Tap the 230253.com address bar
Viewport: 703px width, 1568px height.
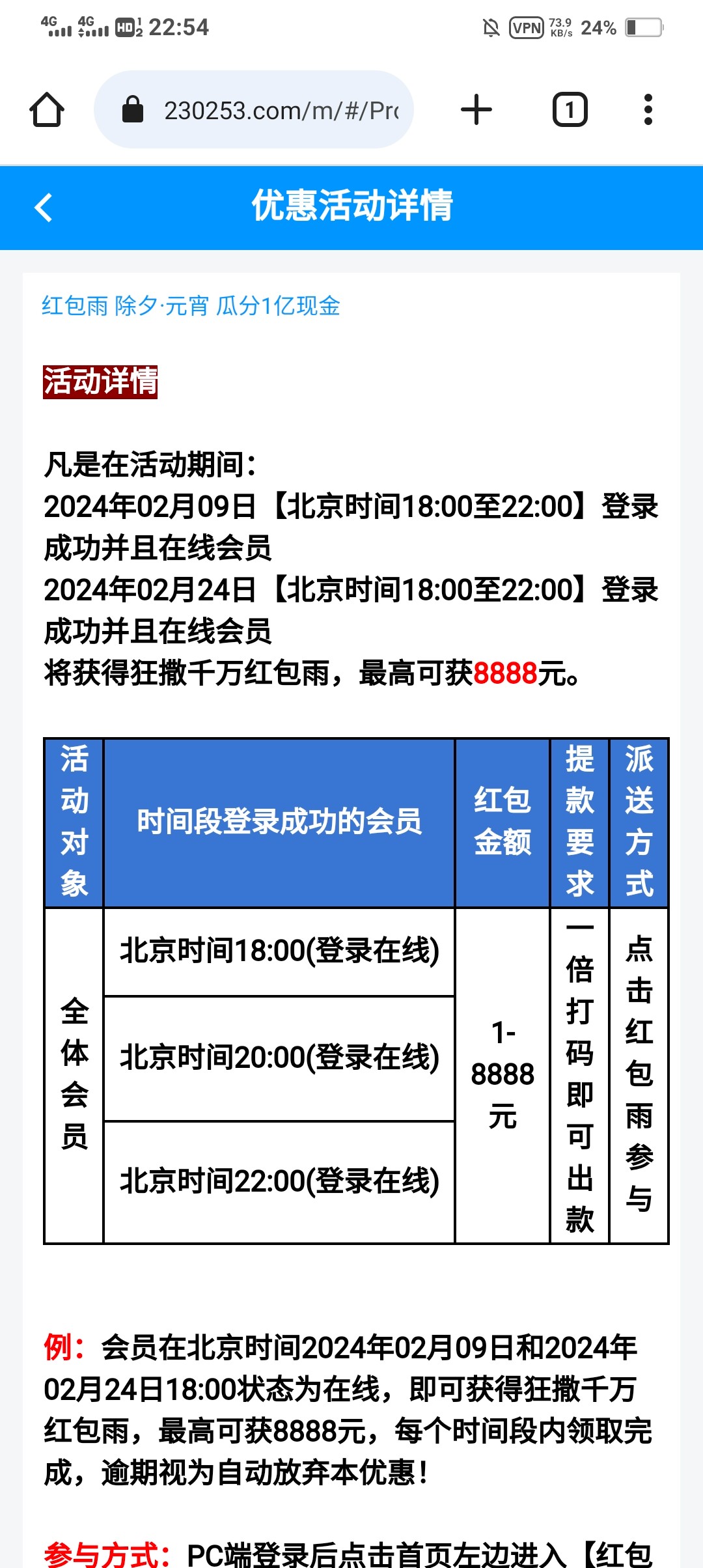[x=254, y=109]
